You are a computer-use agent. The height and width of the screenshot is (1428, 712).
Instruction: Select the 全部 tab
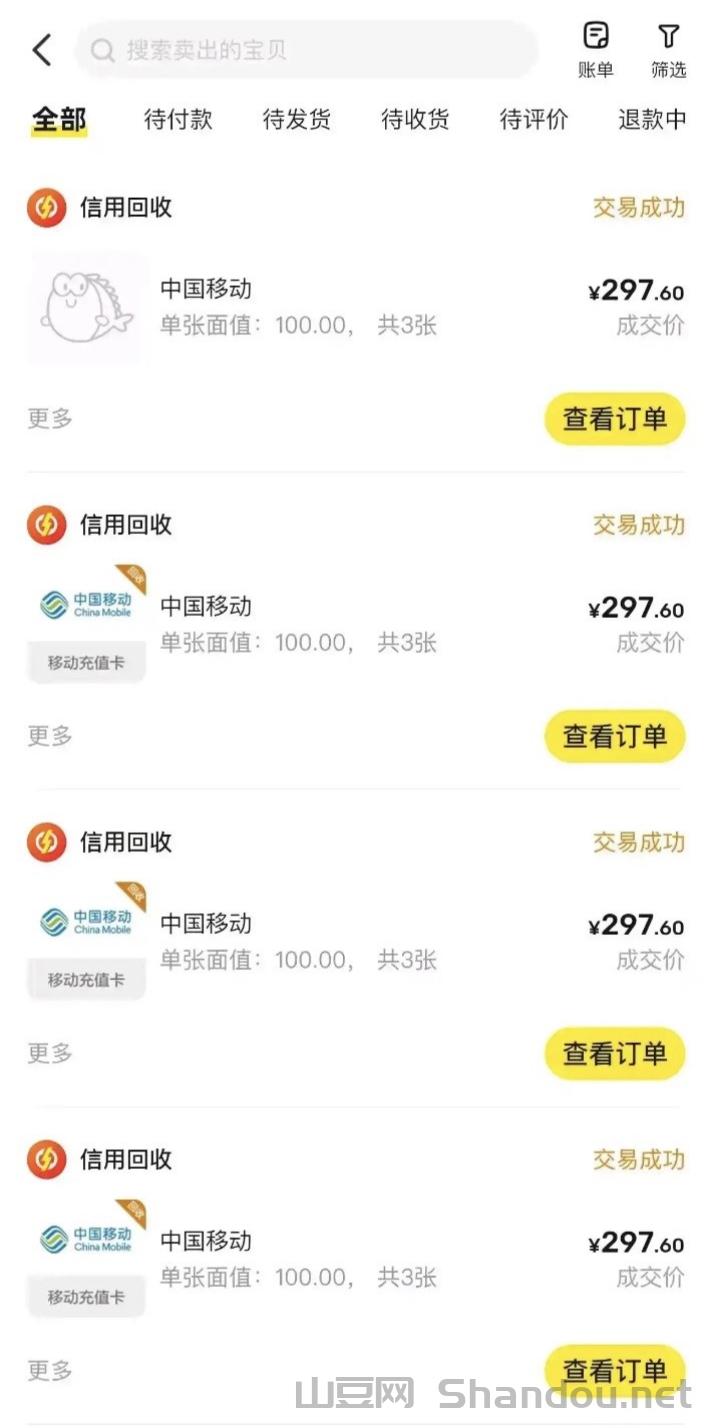pos(59,120)
